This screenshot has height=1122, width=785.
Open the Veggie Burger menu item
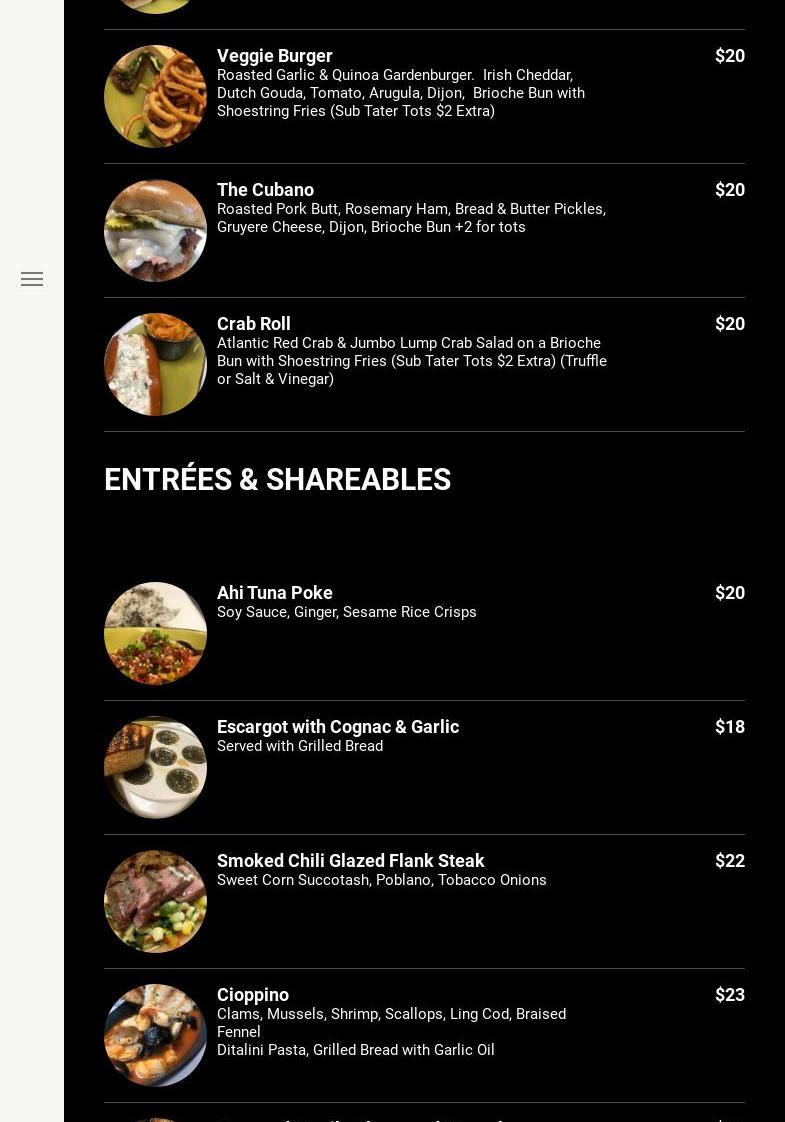tap(275, 56)
